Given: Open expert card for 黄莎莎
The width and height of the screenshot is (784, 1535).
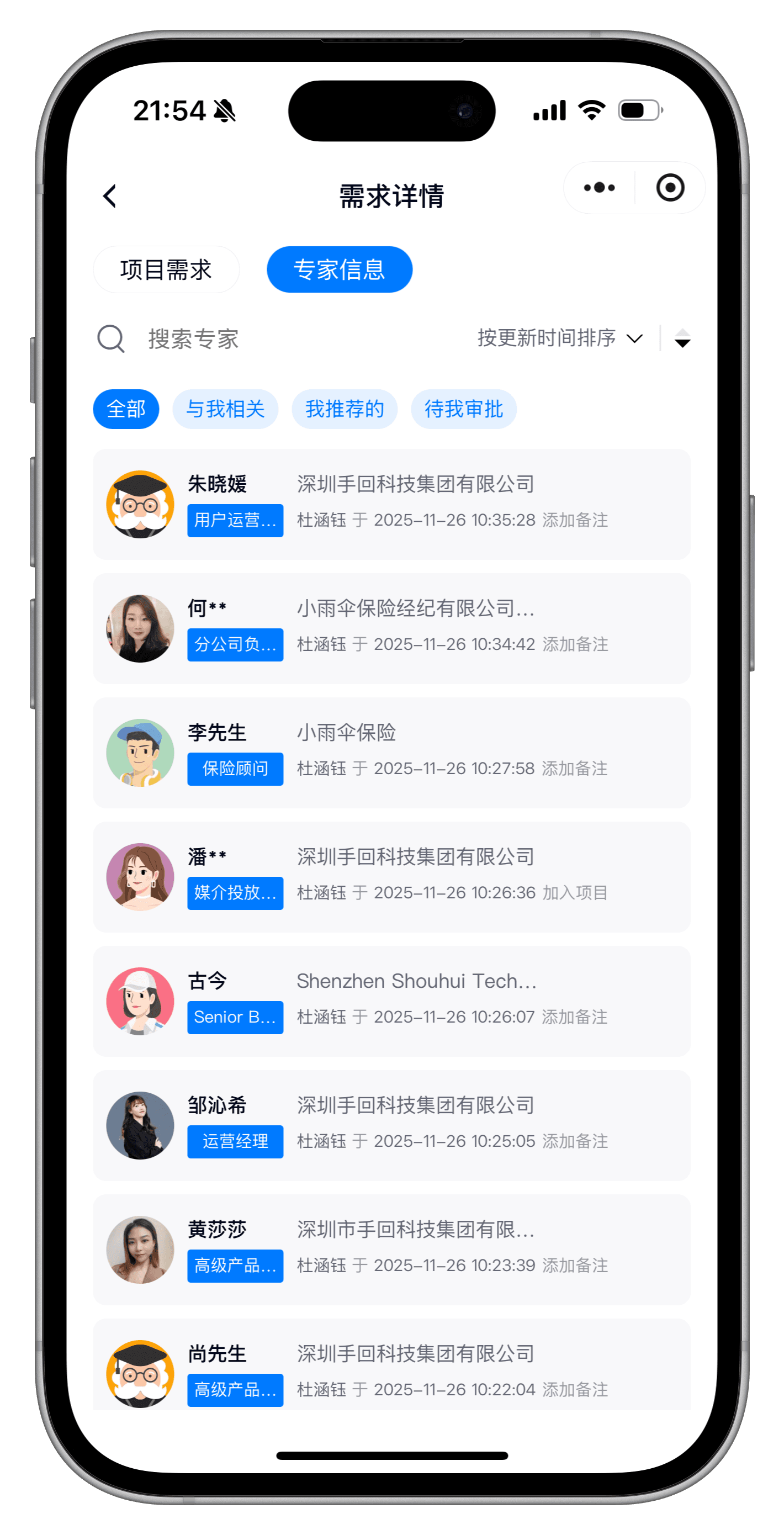Looking at the screenshot, I should click(x=391, y=1250).
